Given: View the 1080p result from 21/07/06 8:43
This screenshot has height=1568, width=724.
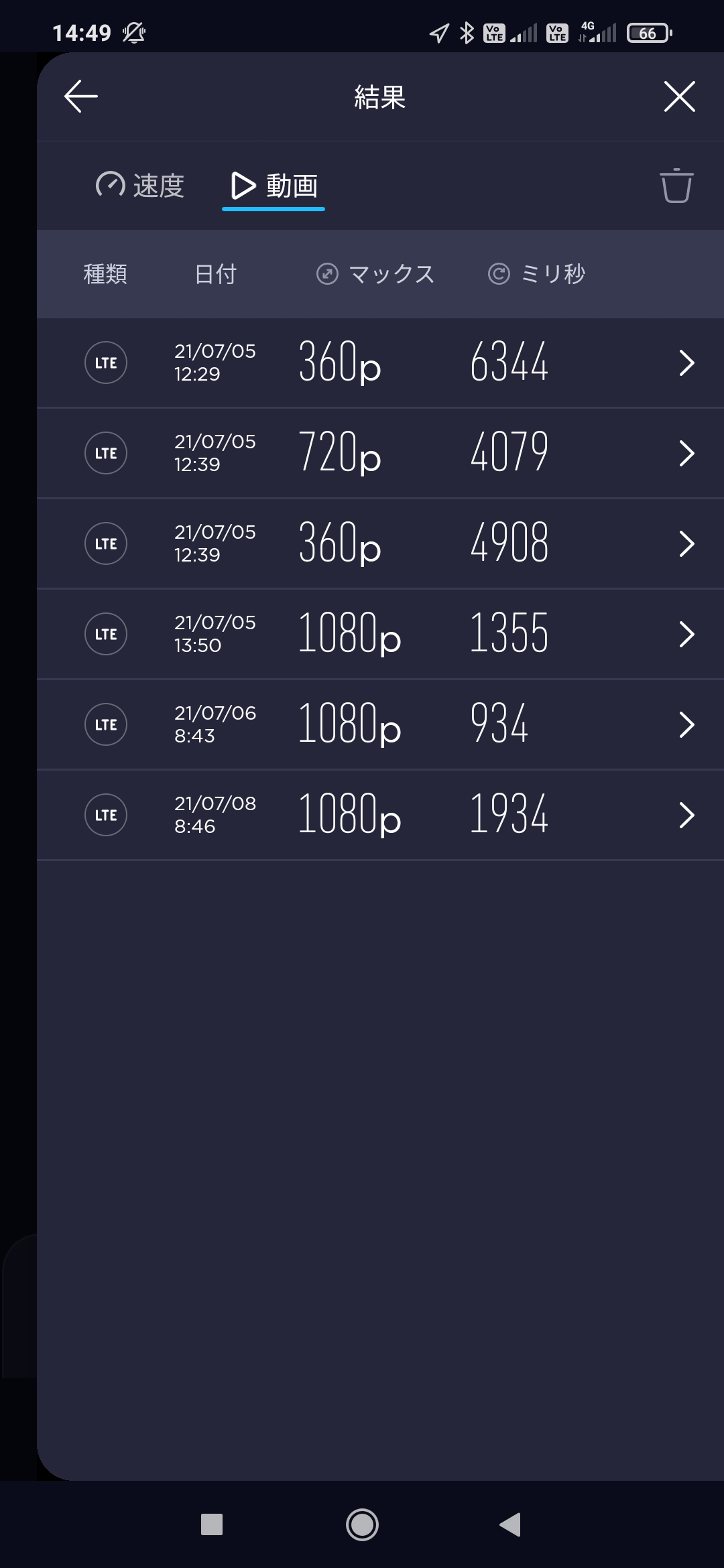Looking at the screenshot, I should [x=380, y=724].
